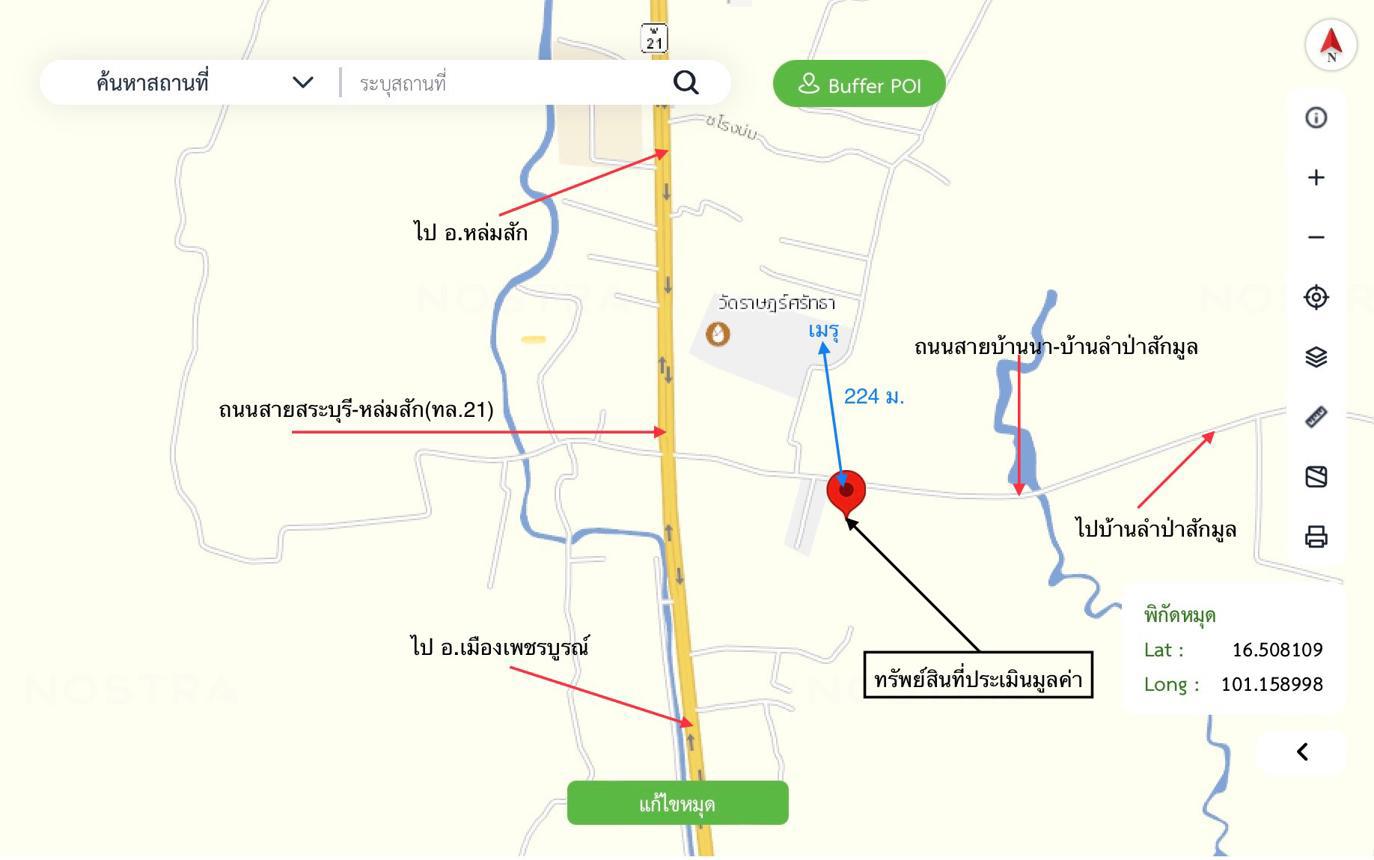Expand the ค้นหาสถานที่ dropdown
Image resolution: width=1374 pixels, height=860 pixels.
pos(302,83)
